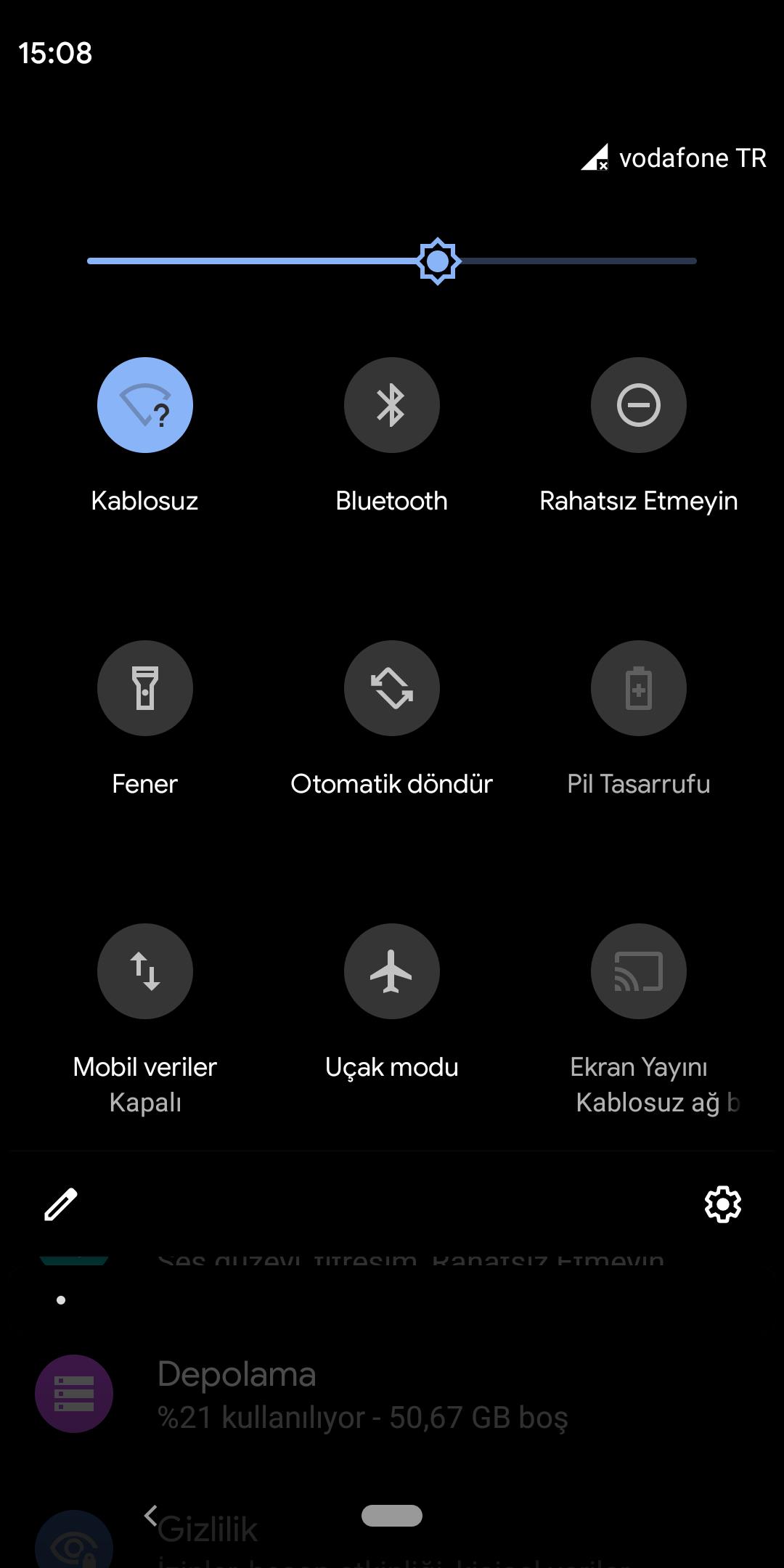Switch on the Fener flashlight
This screenshot has width=784, height=1568.
click(x=145, y=688)
